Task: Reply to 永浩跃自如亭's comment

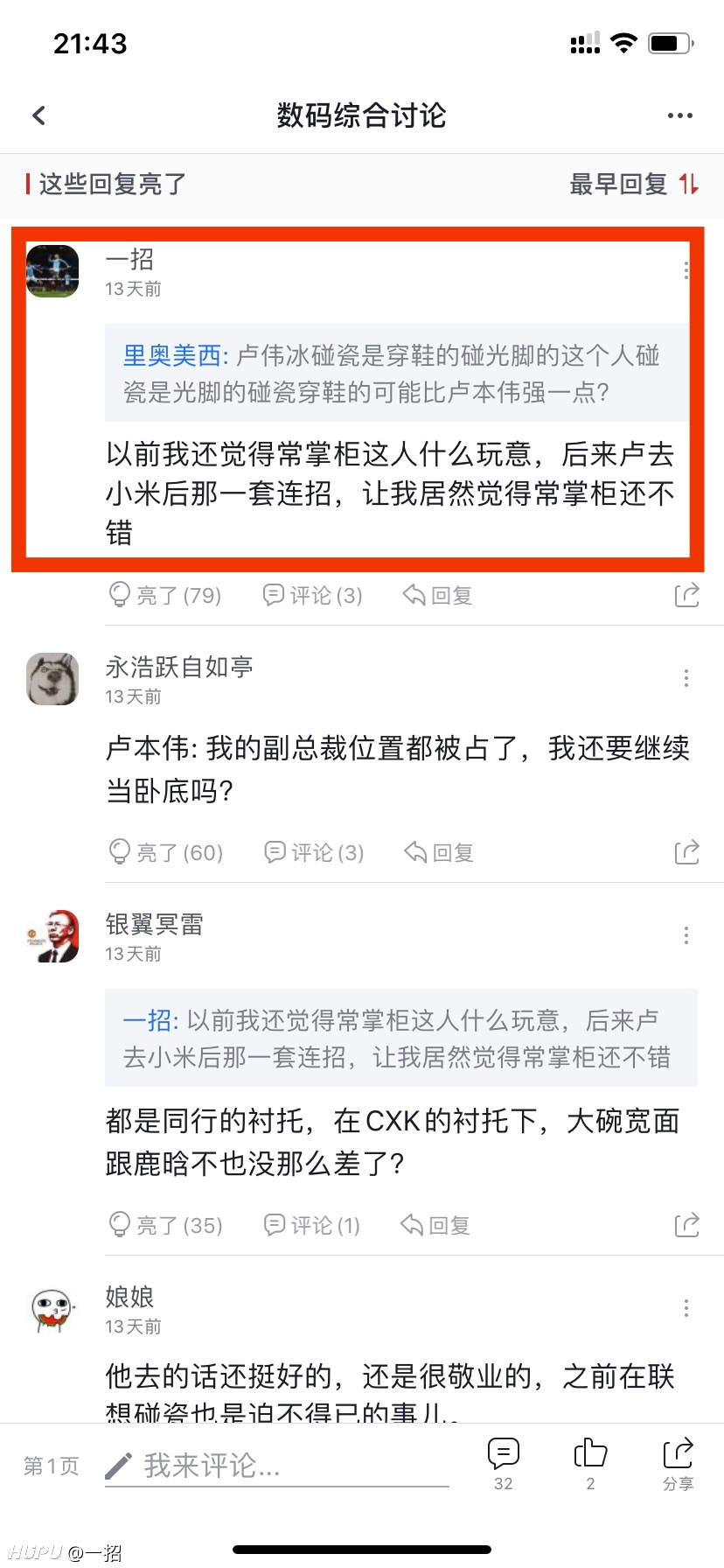Action: click(x=439, y=852)
